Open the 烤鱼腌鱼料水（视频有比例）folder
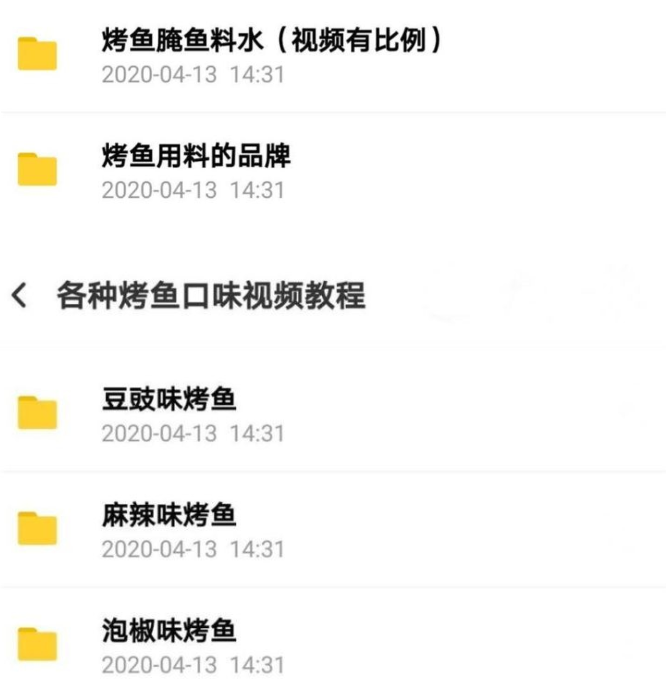 click(x=272, y=42)
